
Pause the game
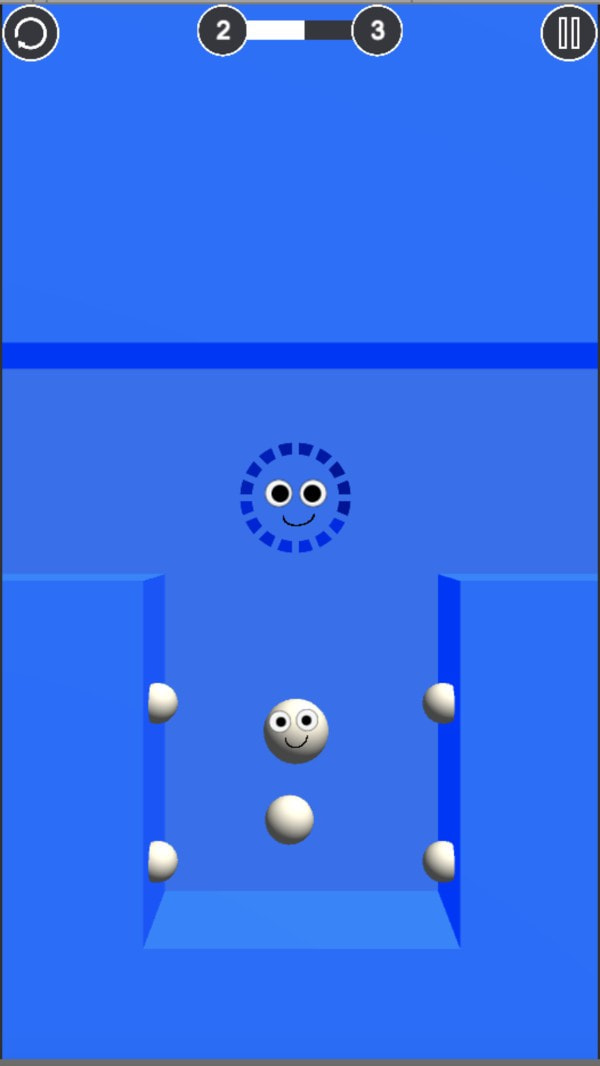[569, 33]
